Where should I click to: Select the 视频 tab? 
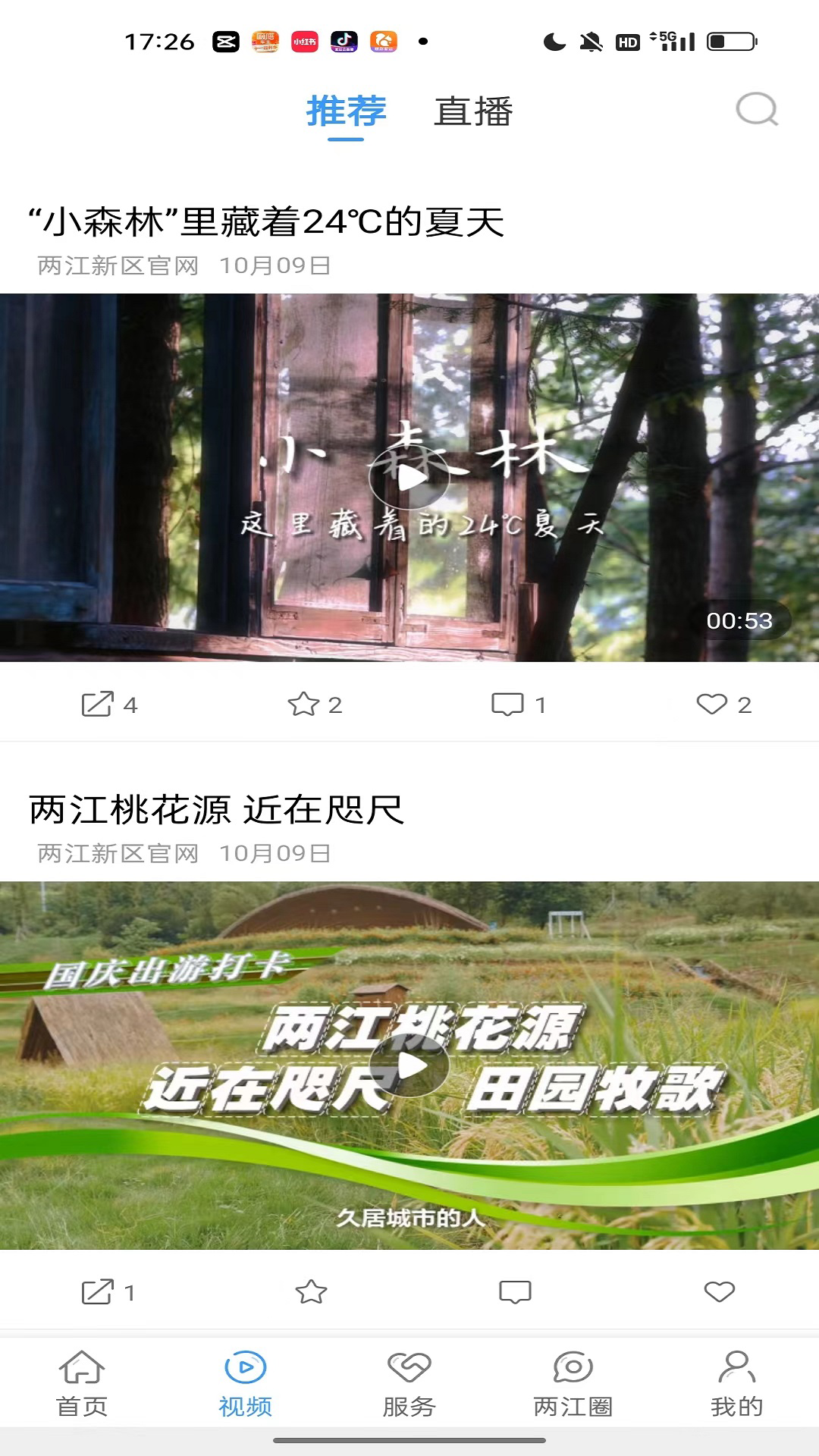pyautogui.click(x=246, y=1383)
